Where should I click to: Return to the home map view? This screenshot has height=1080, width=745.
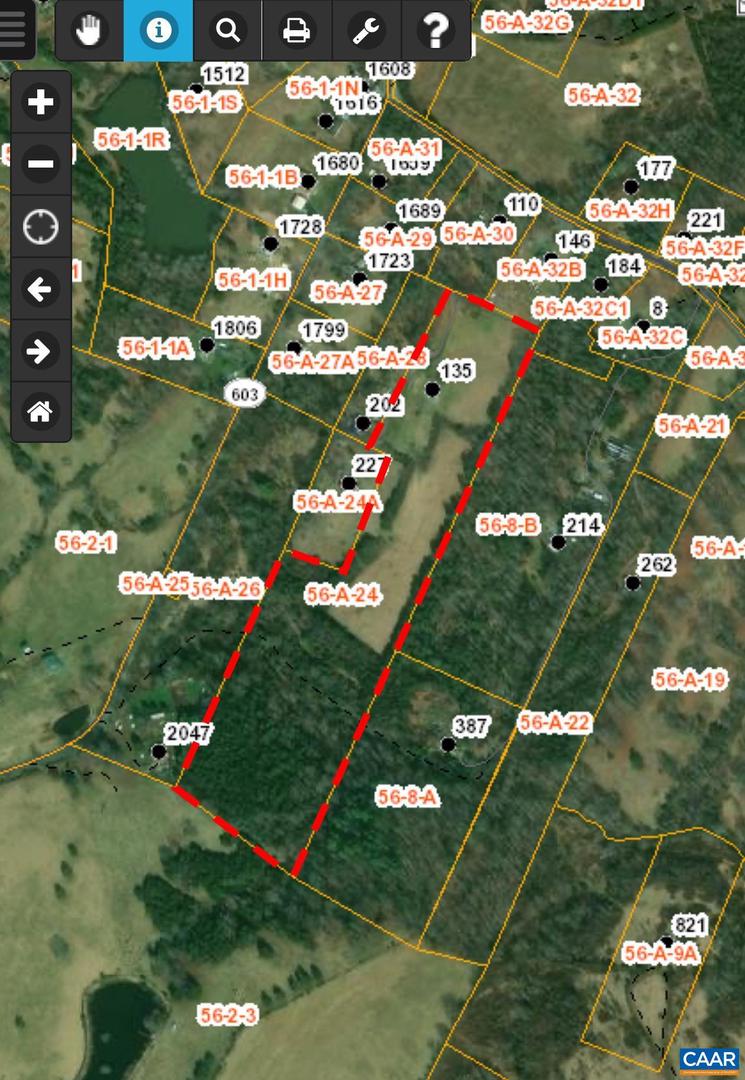41,411
